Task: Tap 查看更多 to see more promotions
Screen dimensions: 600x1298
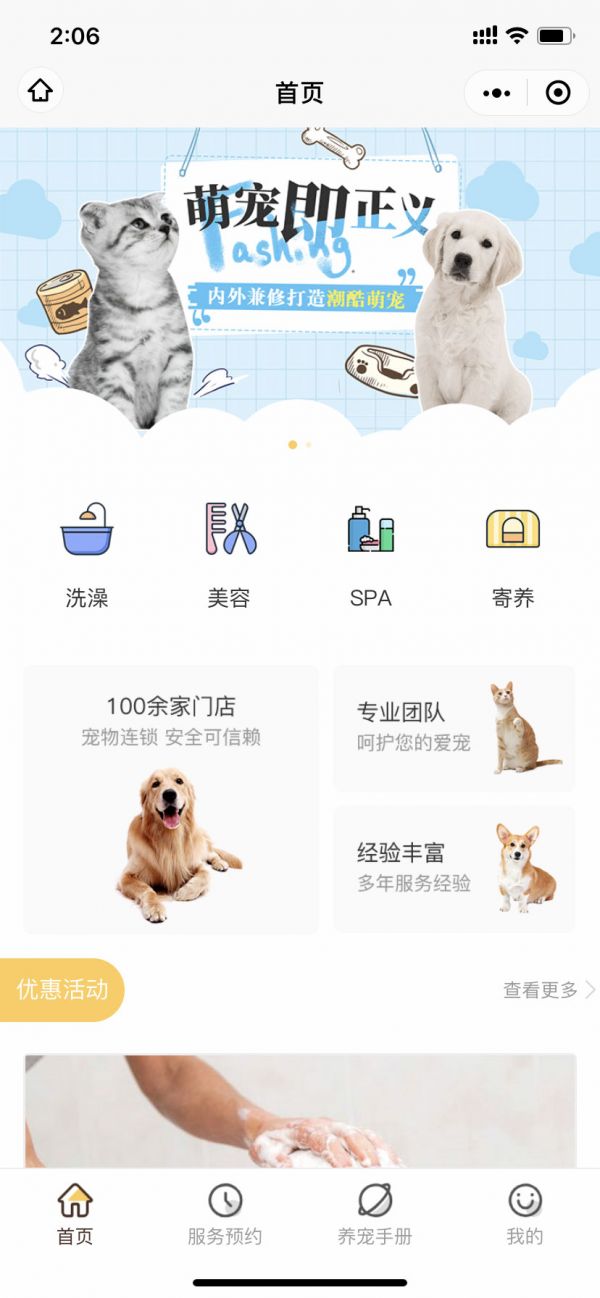Action: click(548, 990)
